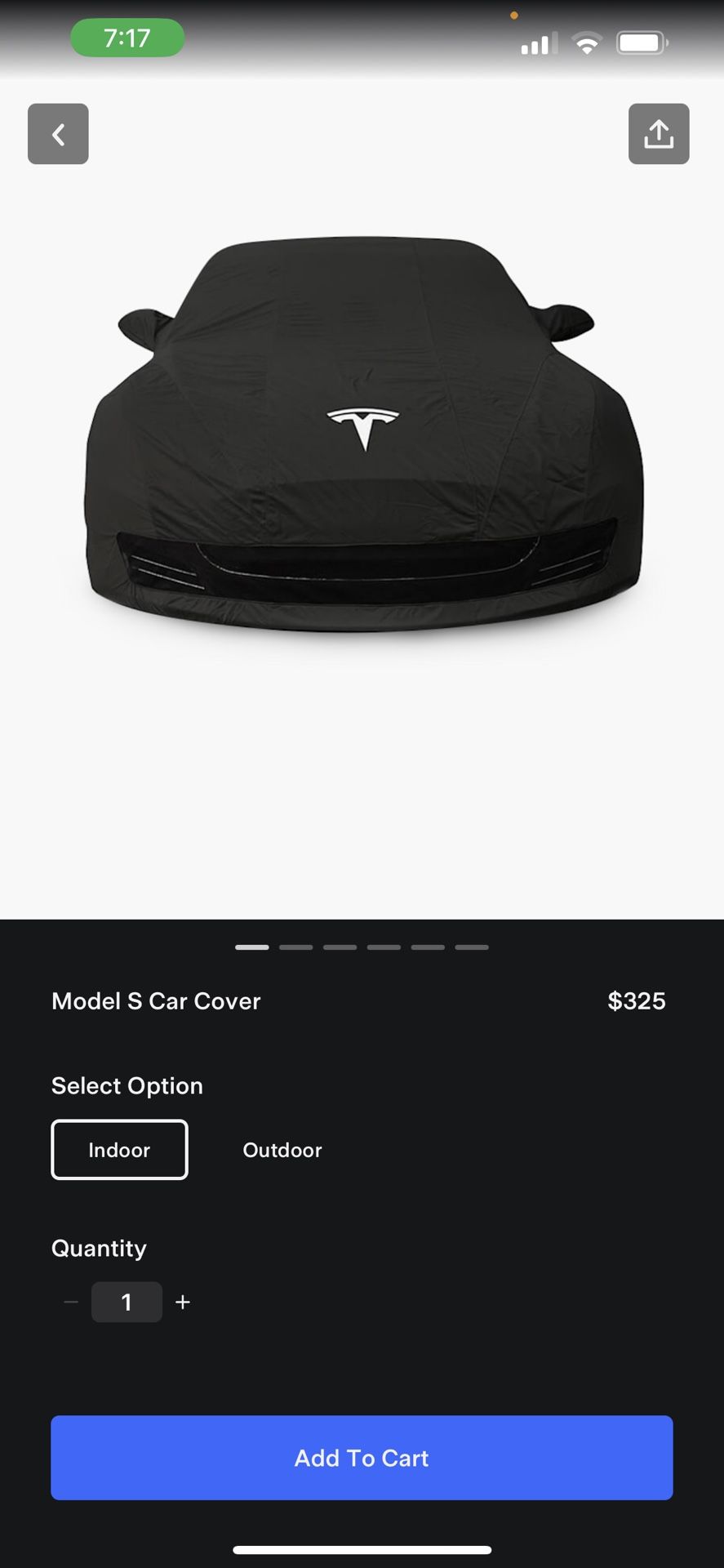
Task: Choose the Outdoor option
Action: [282, 1150]
